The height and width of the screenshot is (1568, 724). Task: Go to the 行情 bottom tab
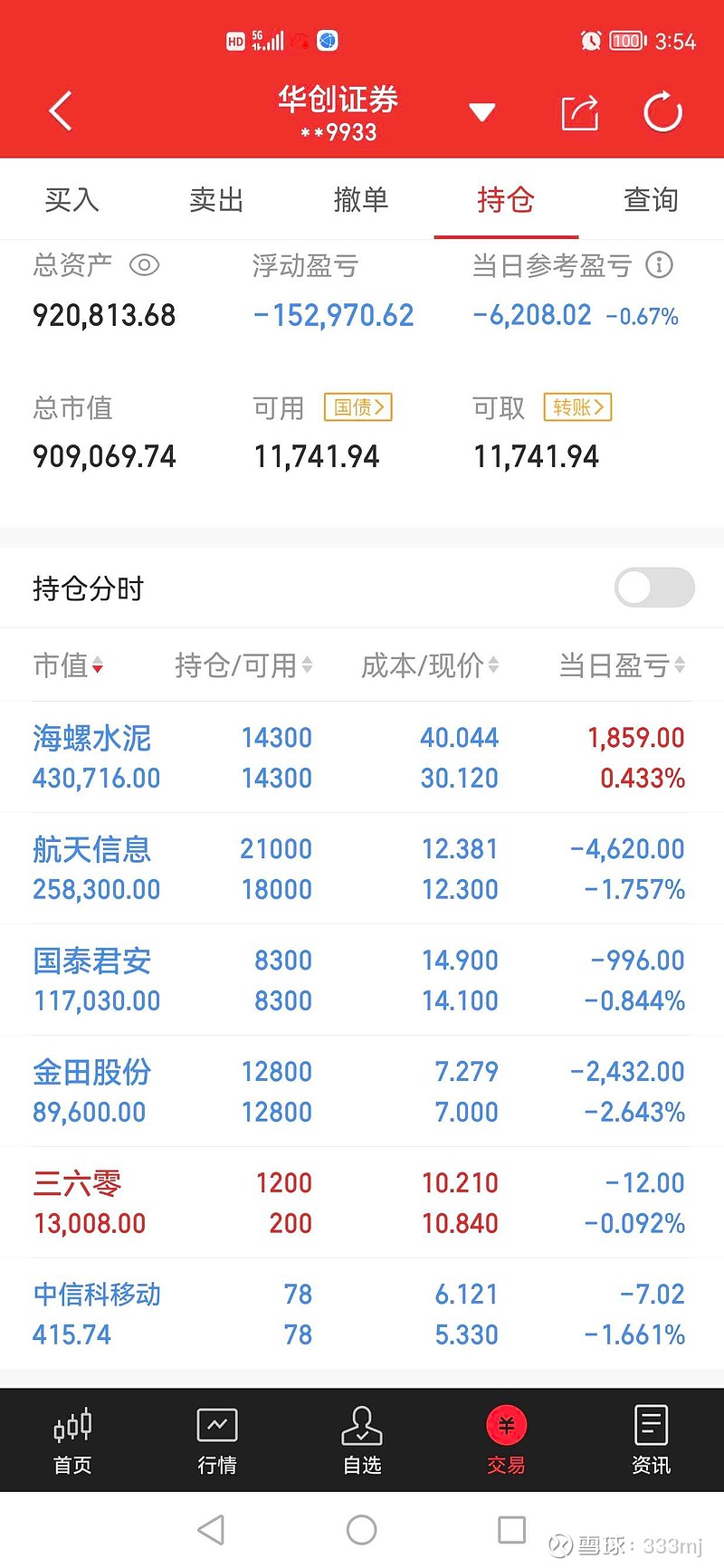pos(217,1440)
